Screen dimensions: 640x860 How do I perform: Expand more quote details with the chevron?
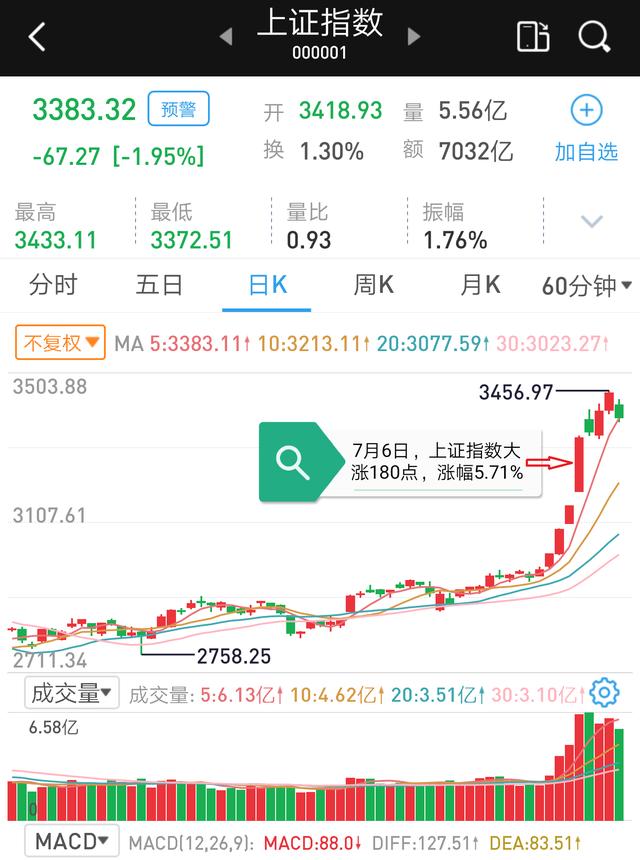pos(592,221)
